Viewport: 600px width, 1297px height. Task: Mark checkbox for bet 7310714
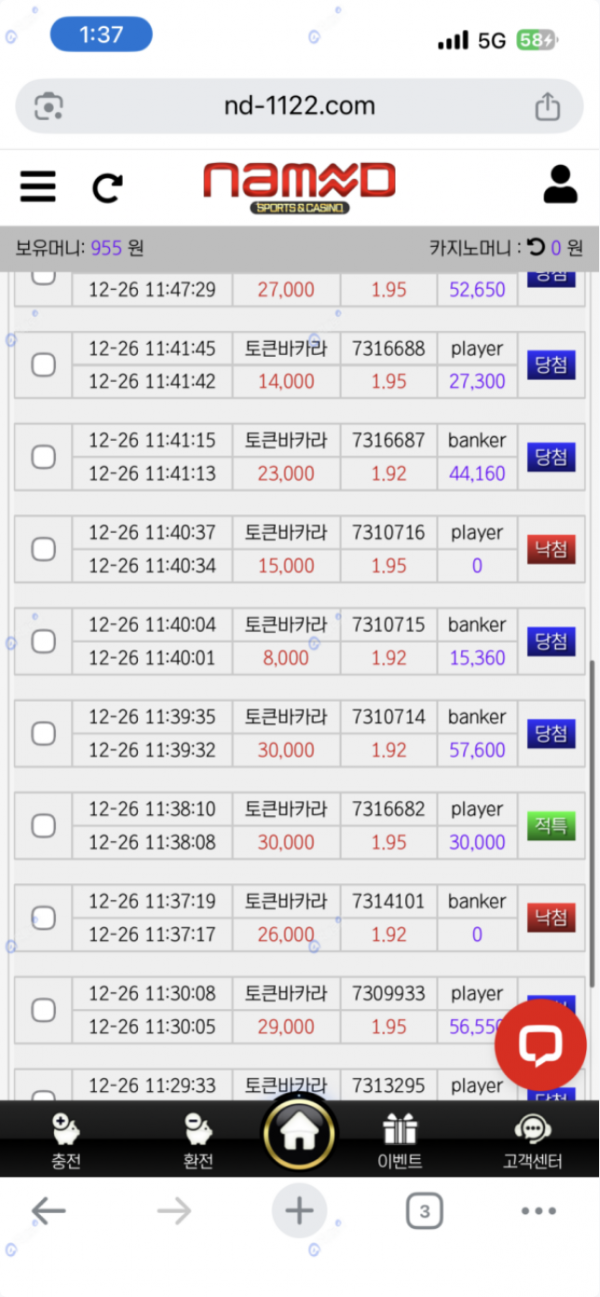click(44, 733)
